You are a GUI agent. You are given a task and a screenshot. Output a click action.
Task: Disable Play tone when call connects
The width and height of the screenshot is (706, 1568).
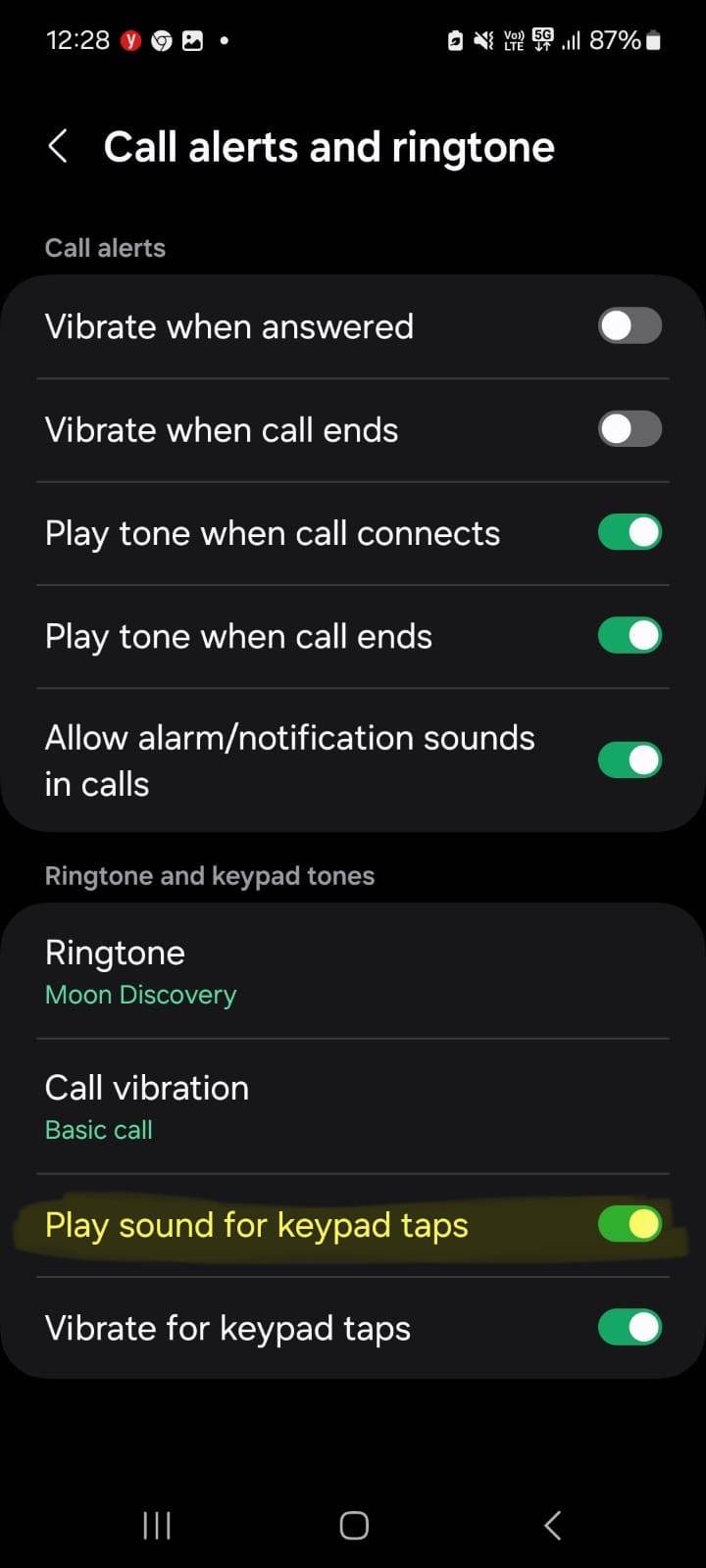630,532
